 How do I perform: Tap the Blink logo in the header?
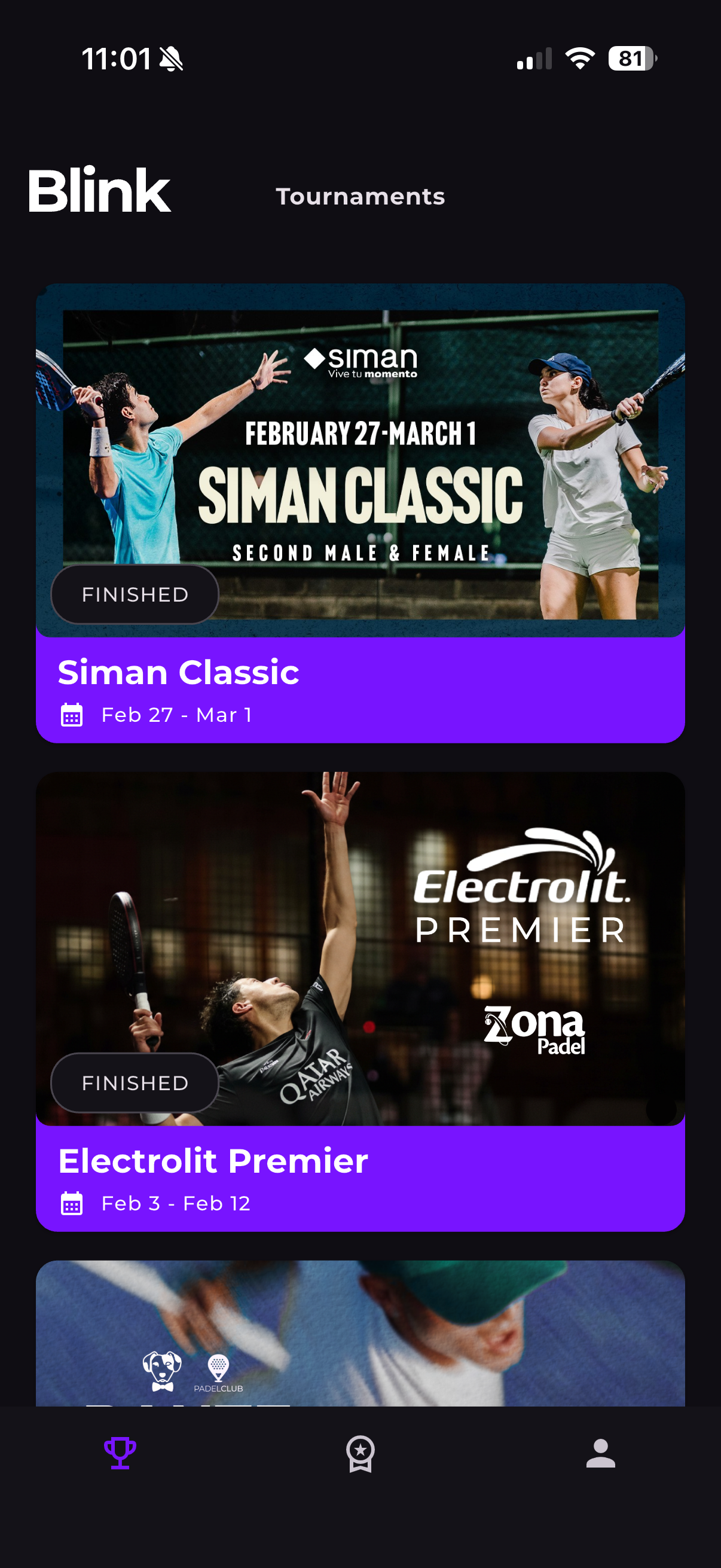(x=100, y=191)
